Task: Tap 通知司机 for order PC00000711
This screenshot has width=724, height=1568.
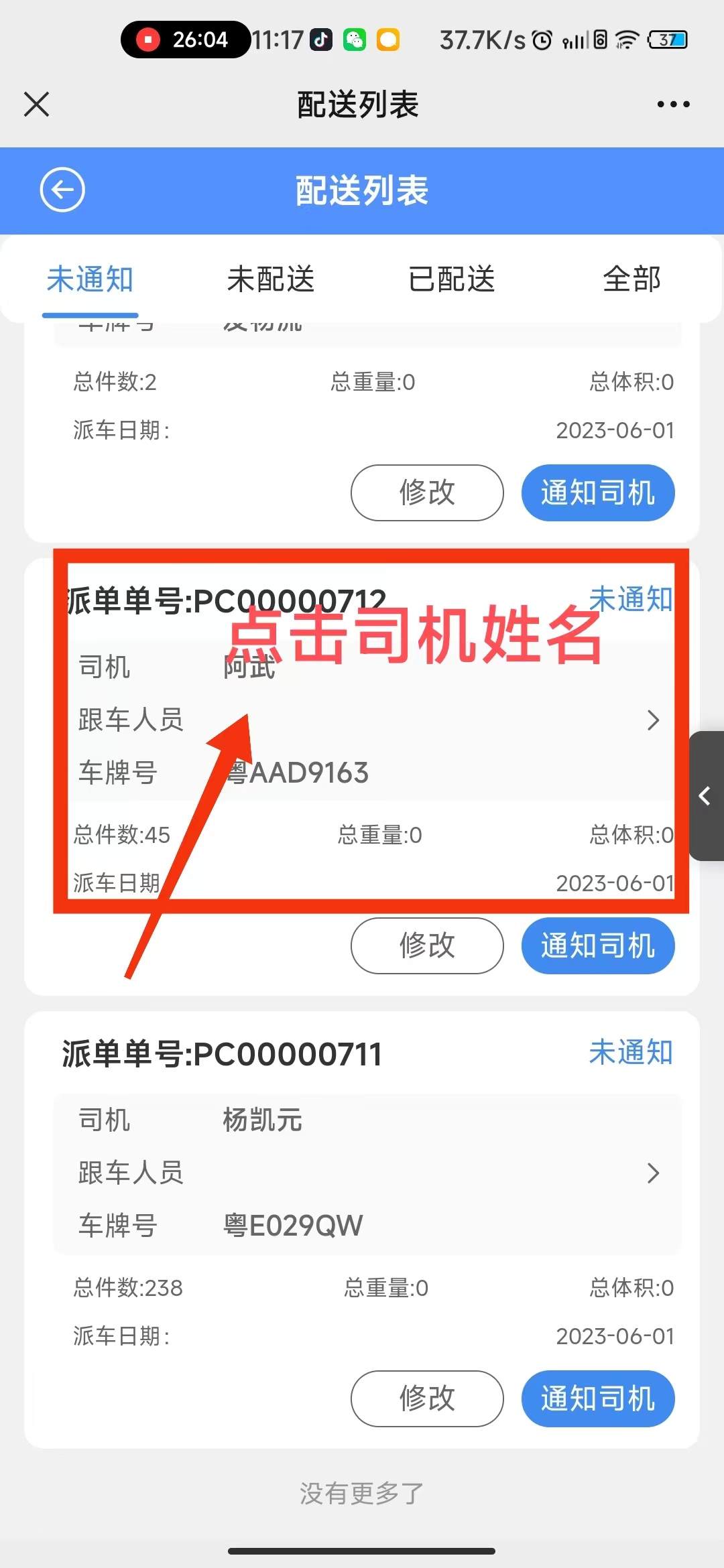Action: pos(598,1398)
